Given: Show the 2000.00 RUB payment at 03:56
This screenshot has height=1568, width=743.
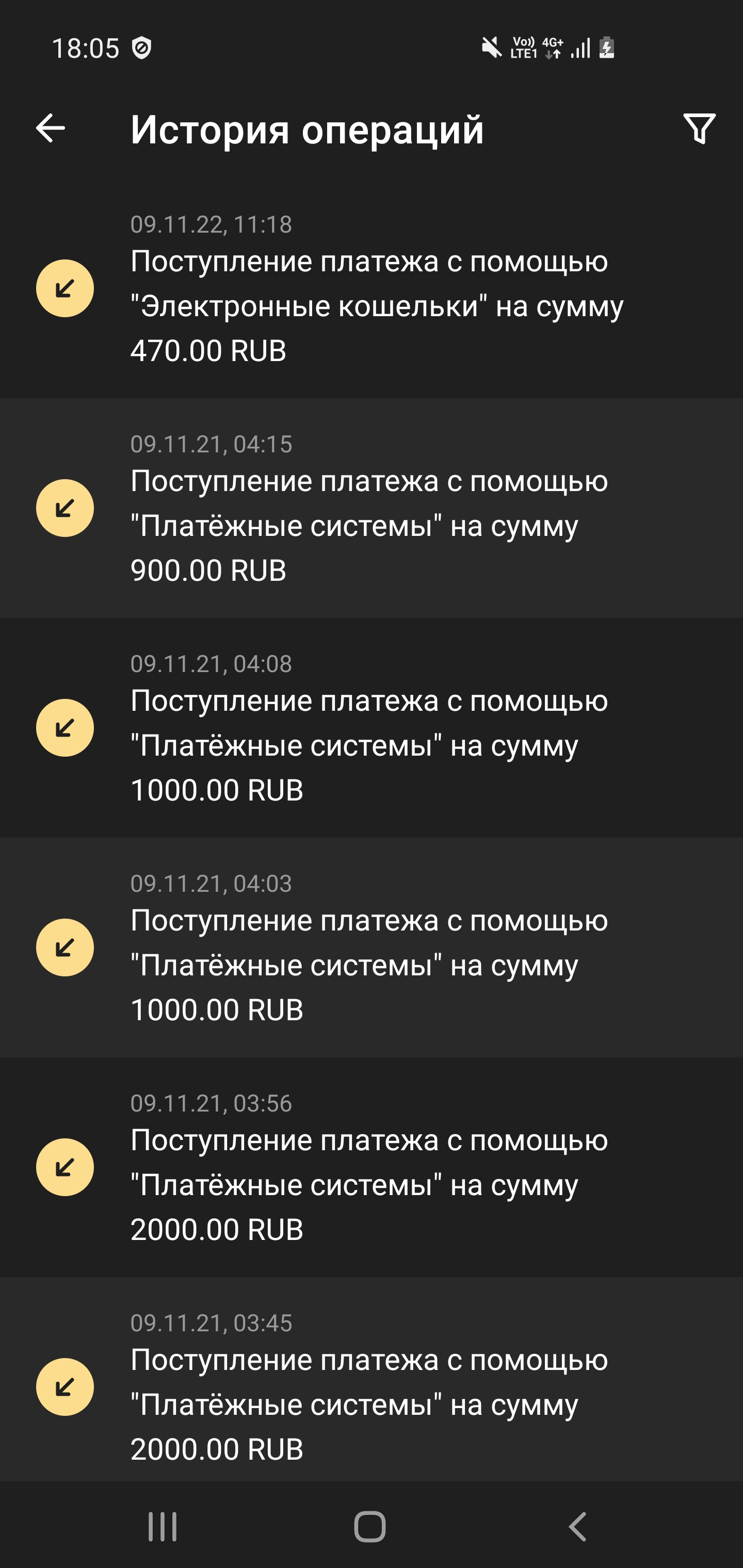Looking at the screenshot, I should click(372, 1167).
